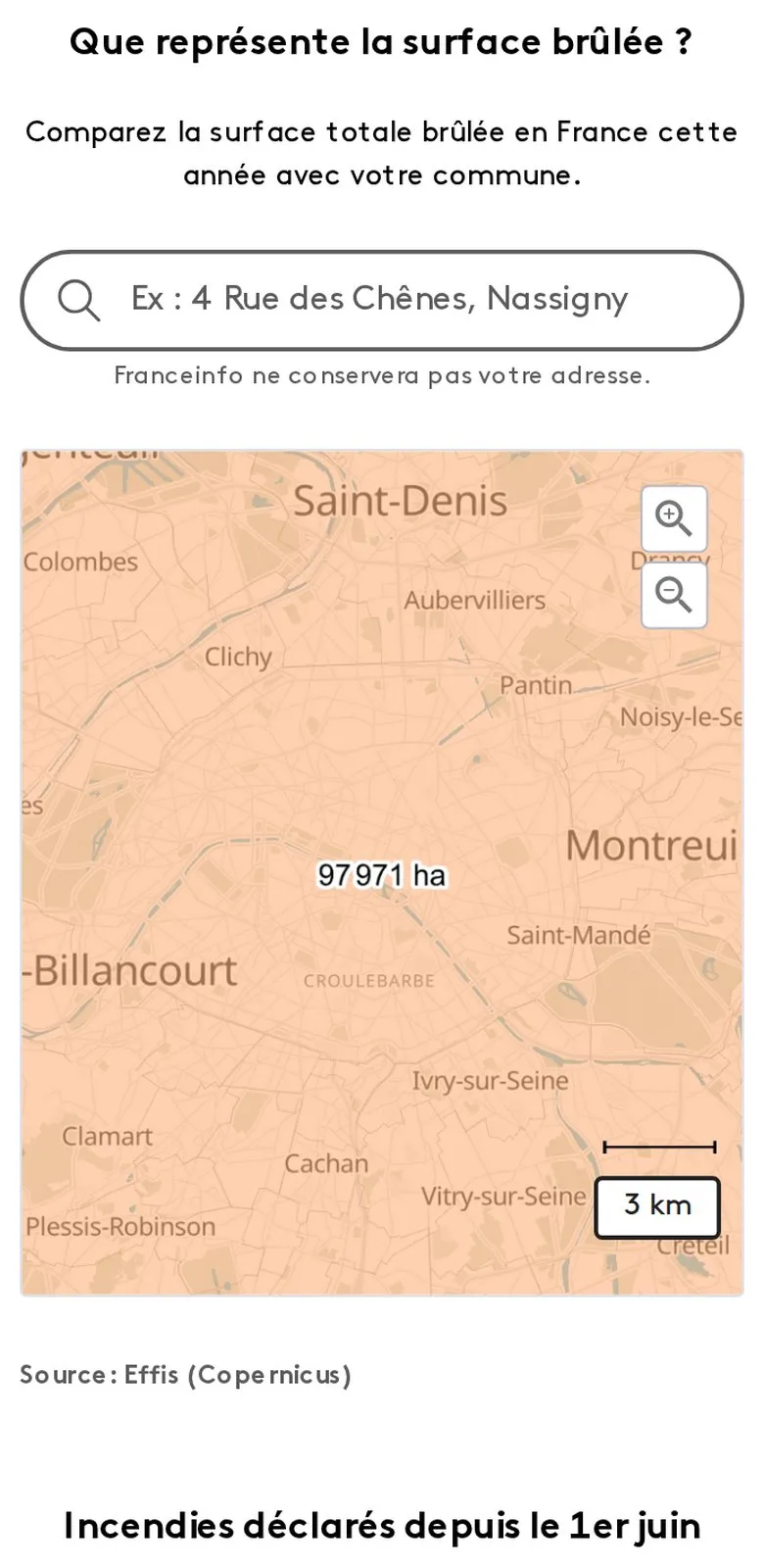Zoom in on the map
This screenshot has height=1568, width=764.
pyautogui.click(x=674, y=518)
